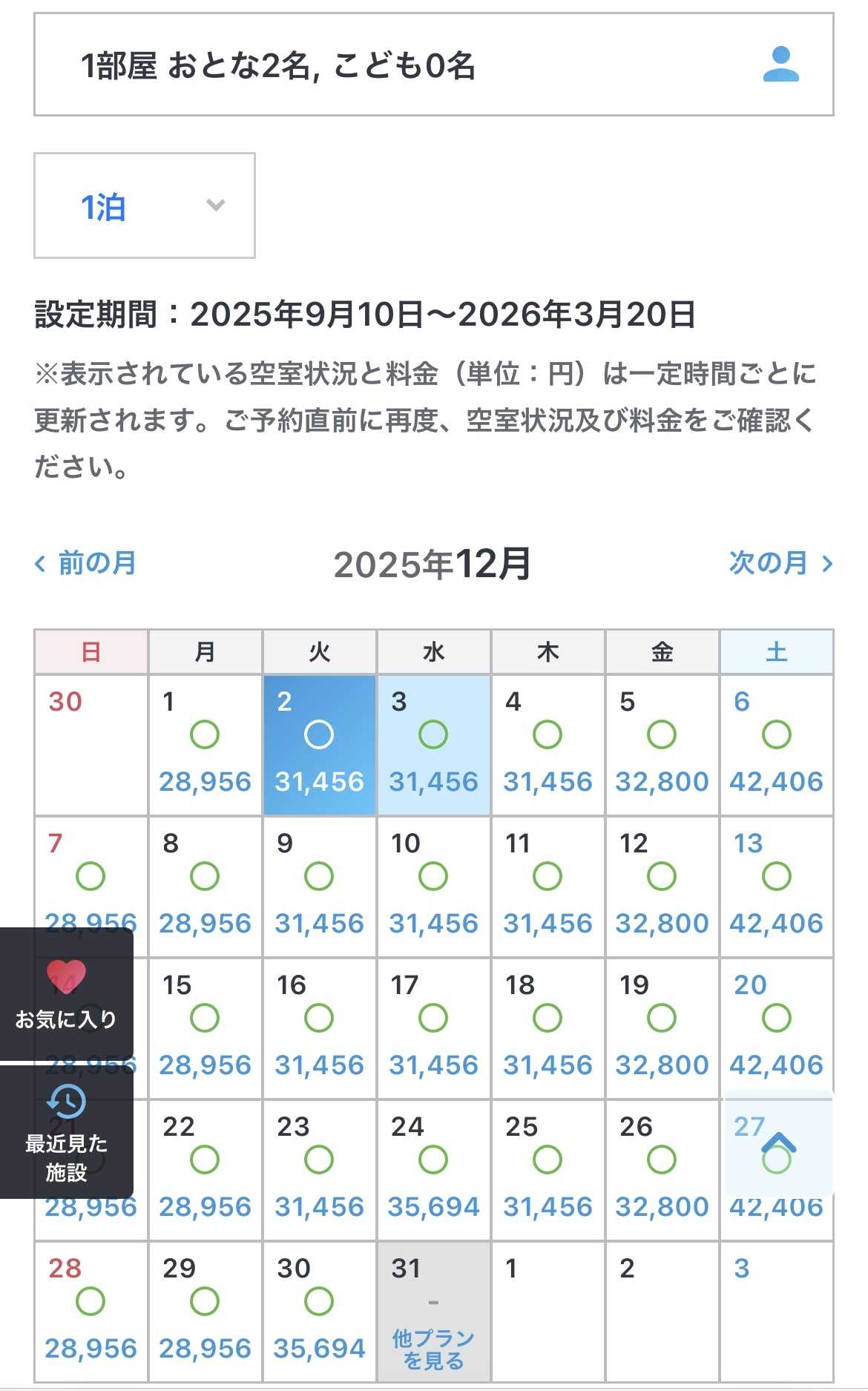Select December 3 on the calendar
Image resolution: width=868 pixels, height=1391 pixels.
tap(433, 744)
